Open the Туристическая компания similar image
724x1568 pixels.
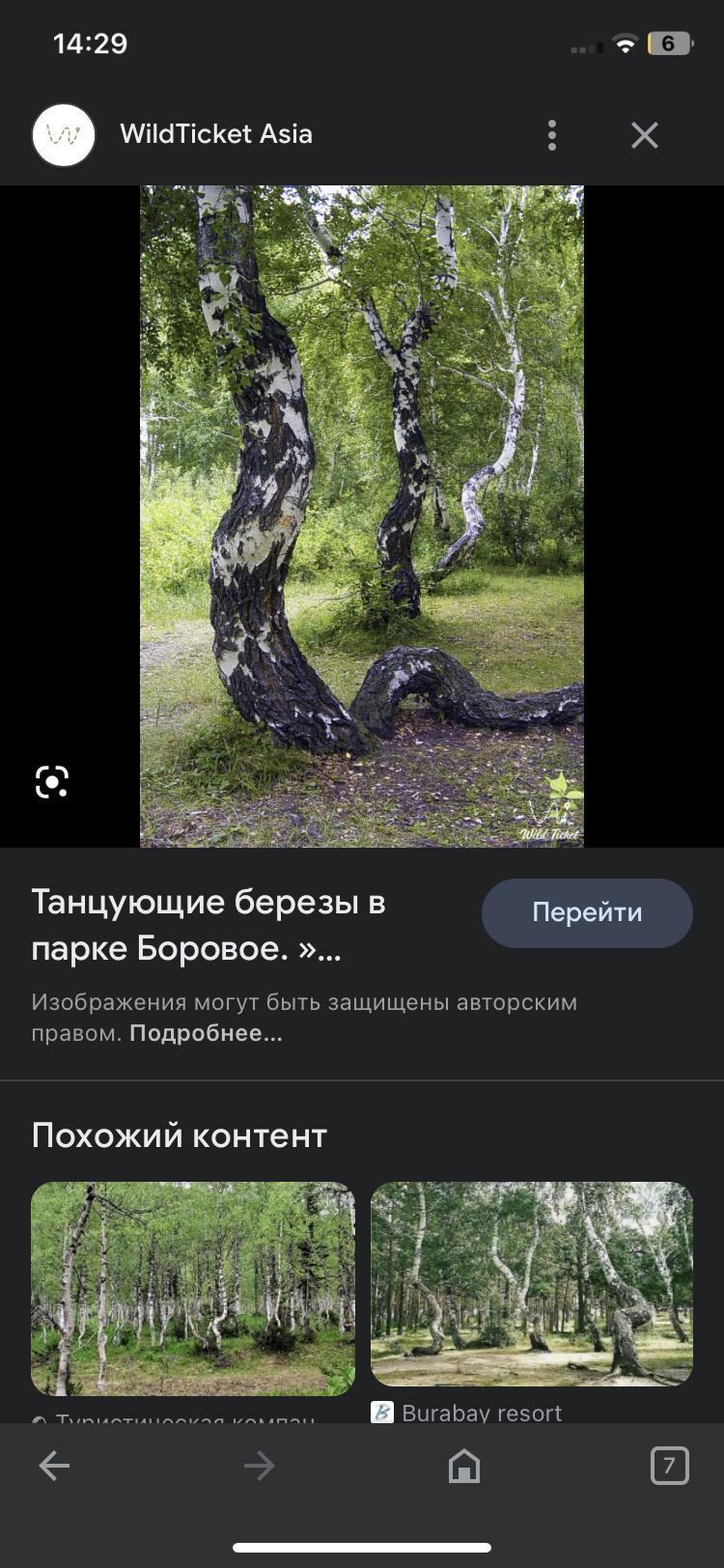pos(193,1289)
